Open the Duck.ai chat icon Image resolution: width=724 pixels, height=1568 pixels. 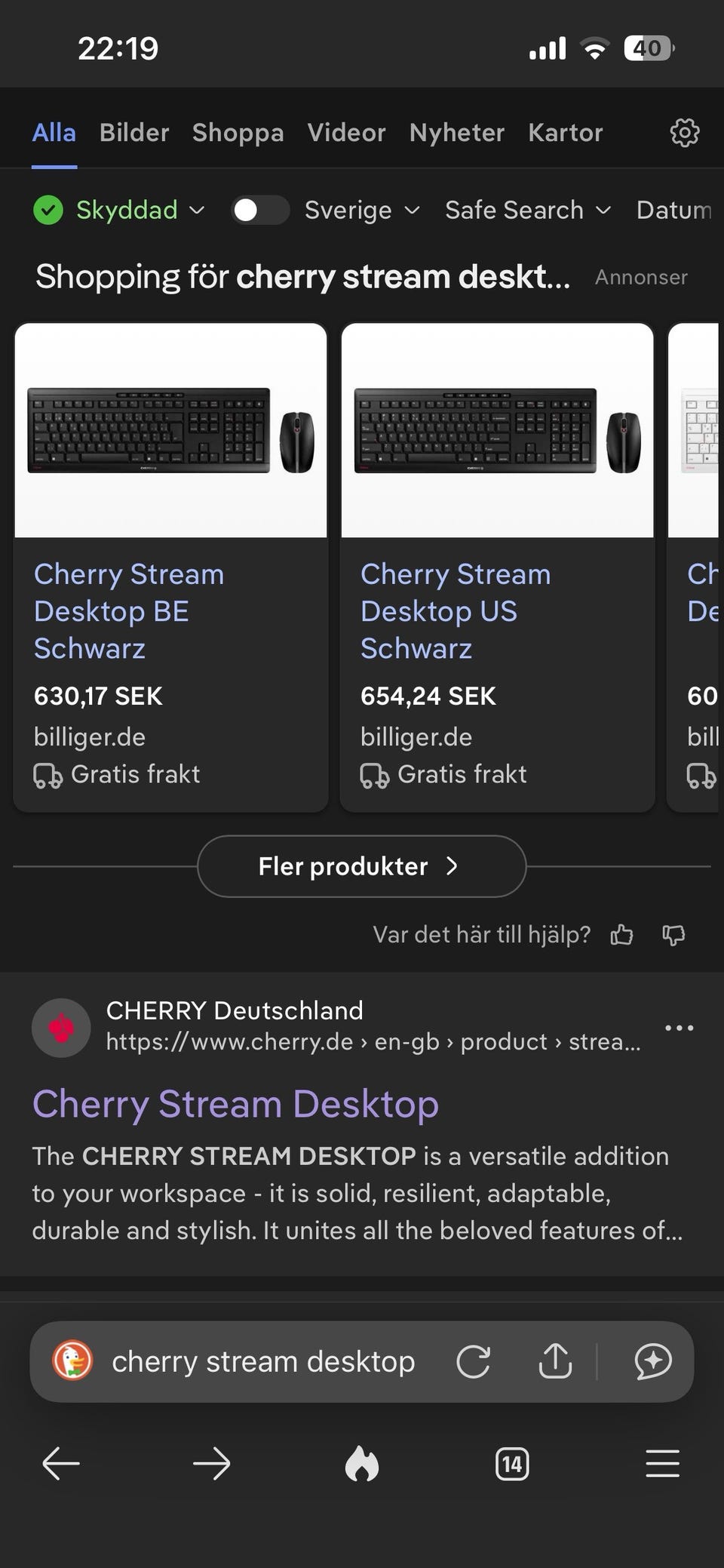(652, 1361)
